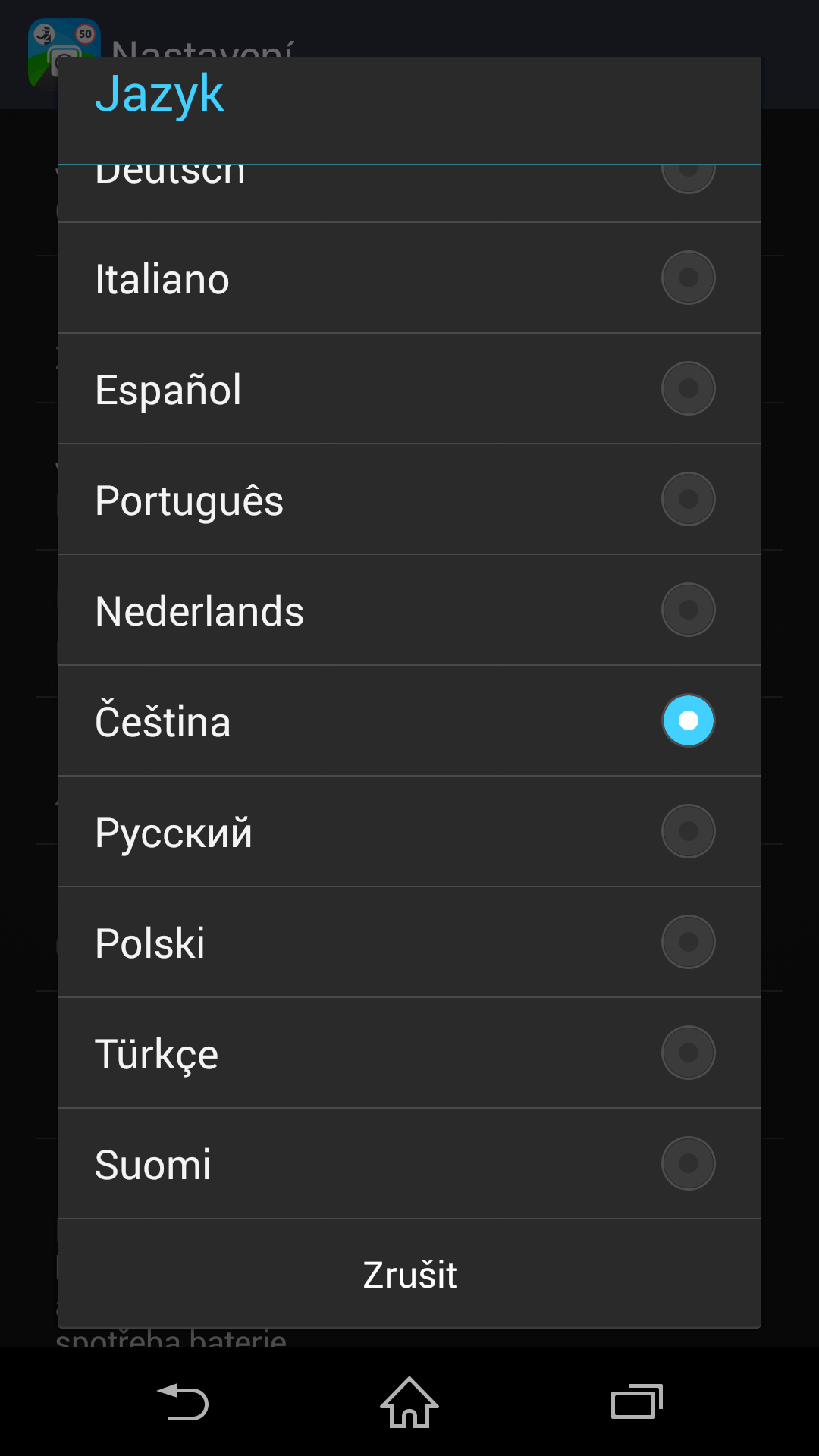The width and height of the screenshot is (819, 1456).
Task: Set the language to Nederlands
Action: click(409, 610)
